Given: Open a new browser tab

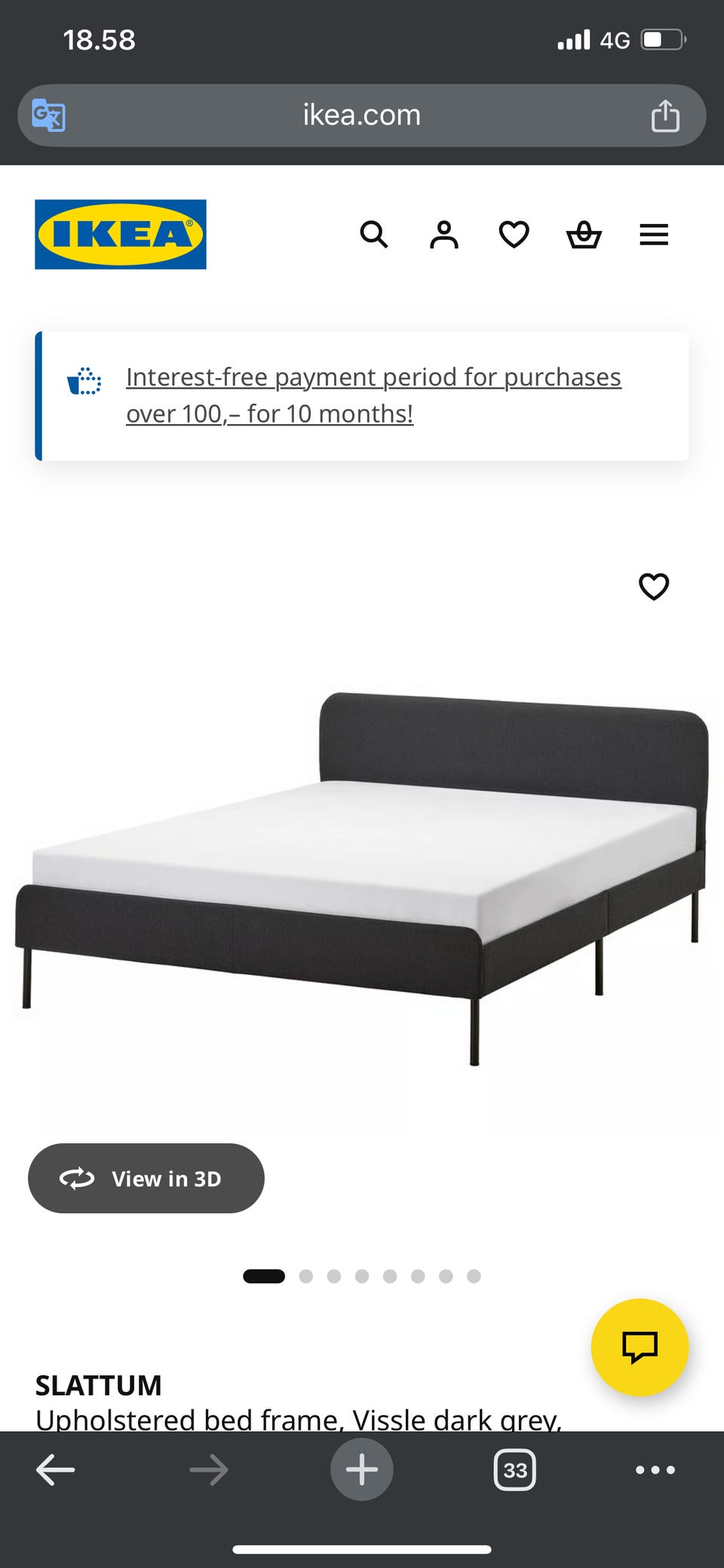Looking at the screenshot, I should pos(361,1469).
